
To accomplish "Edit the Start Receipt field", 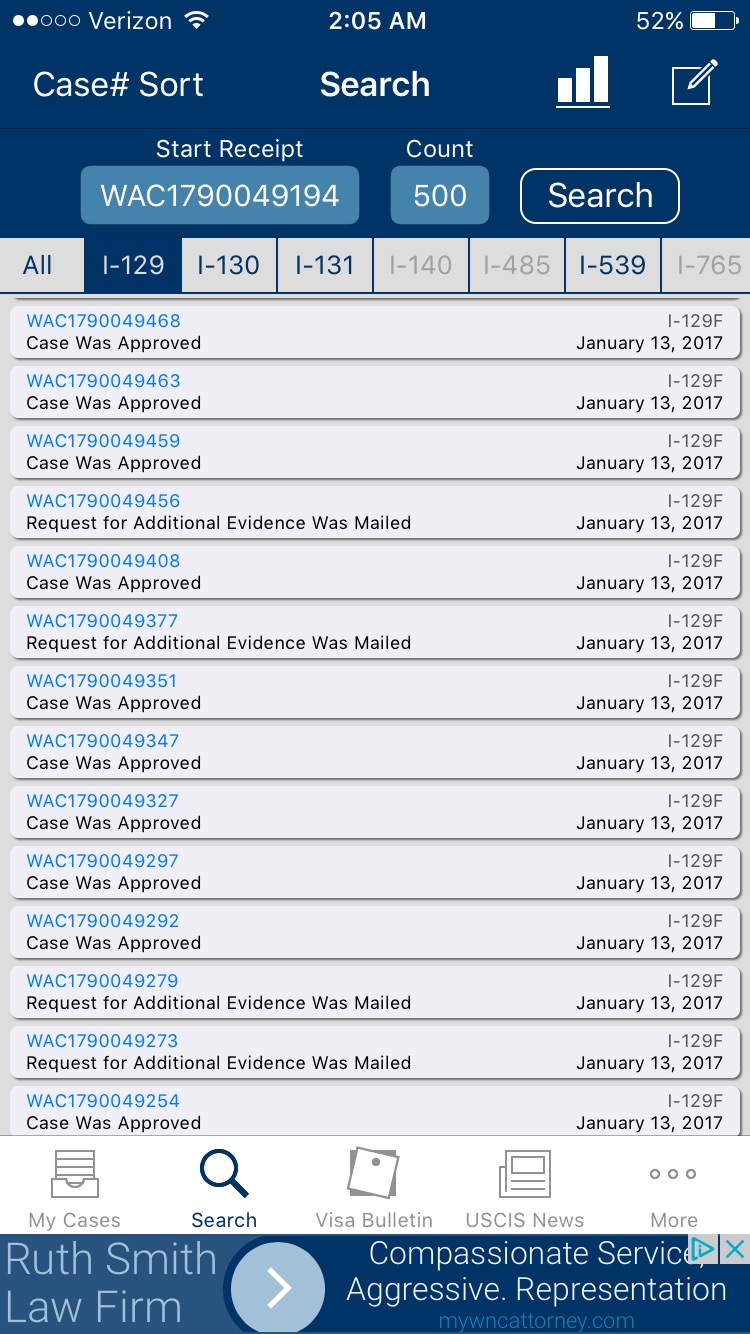I will [x=220, y=195].
